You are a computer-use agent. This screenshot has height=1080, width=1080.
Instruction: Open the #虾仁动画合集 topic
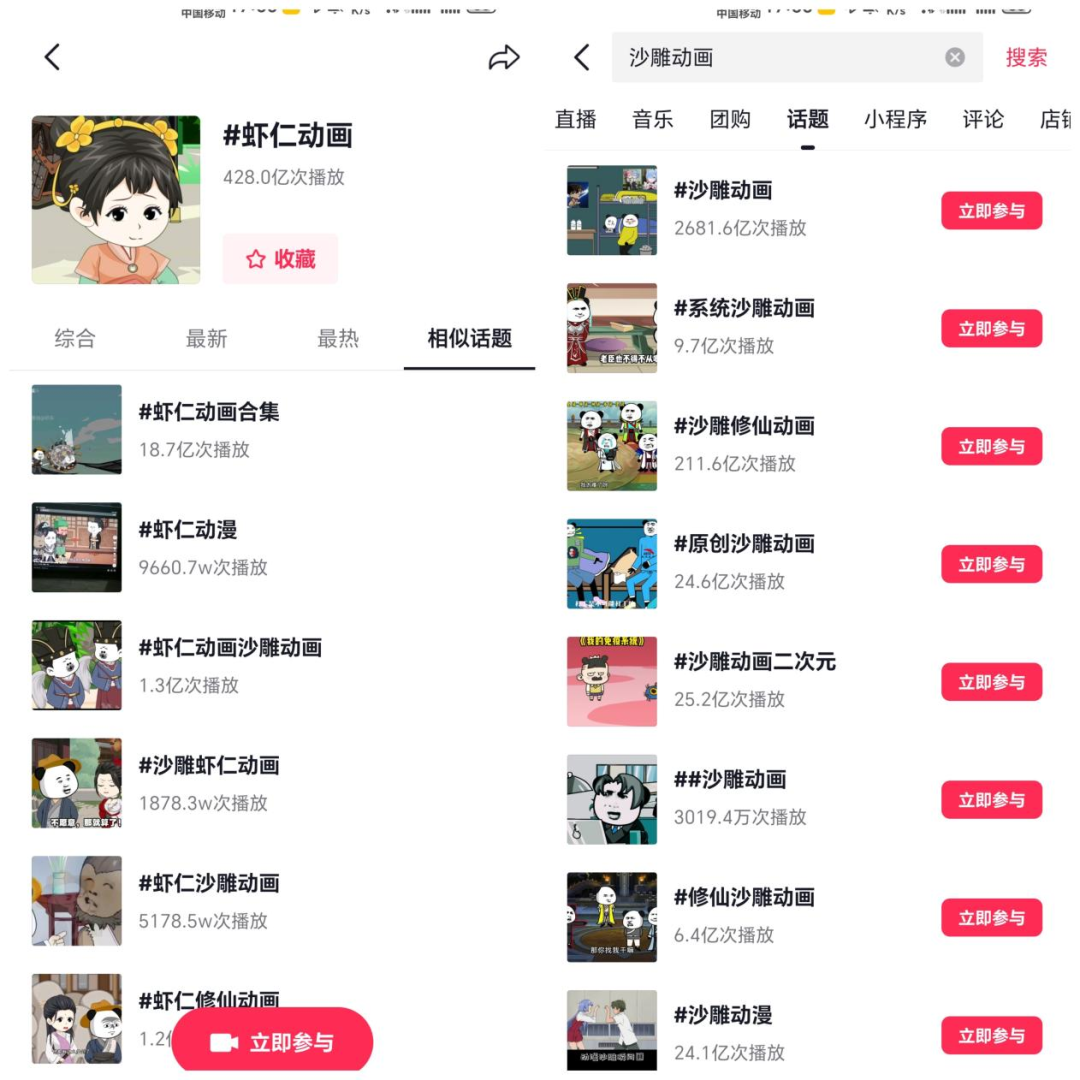[x=208, y=412]
